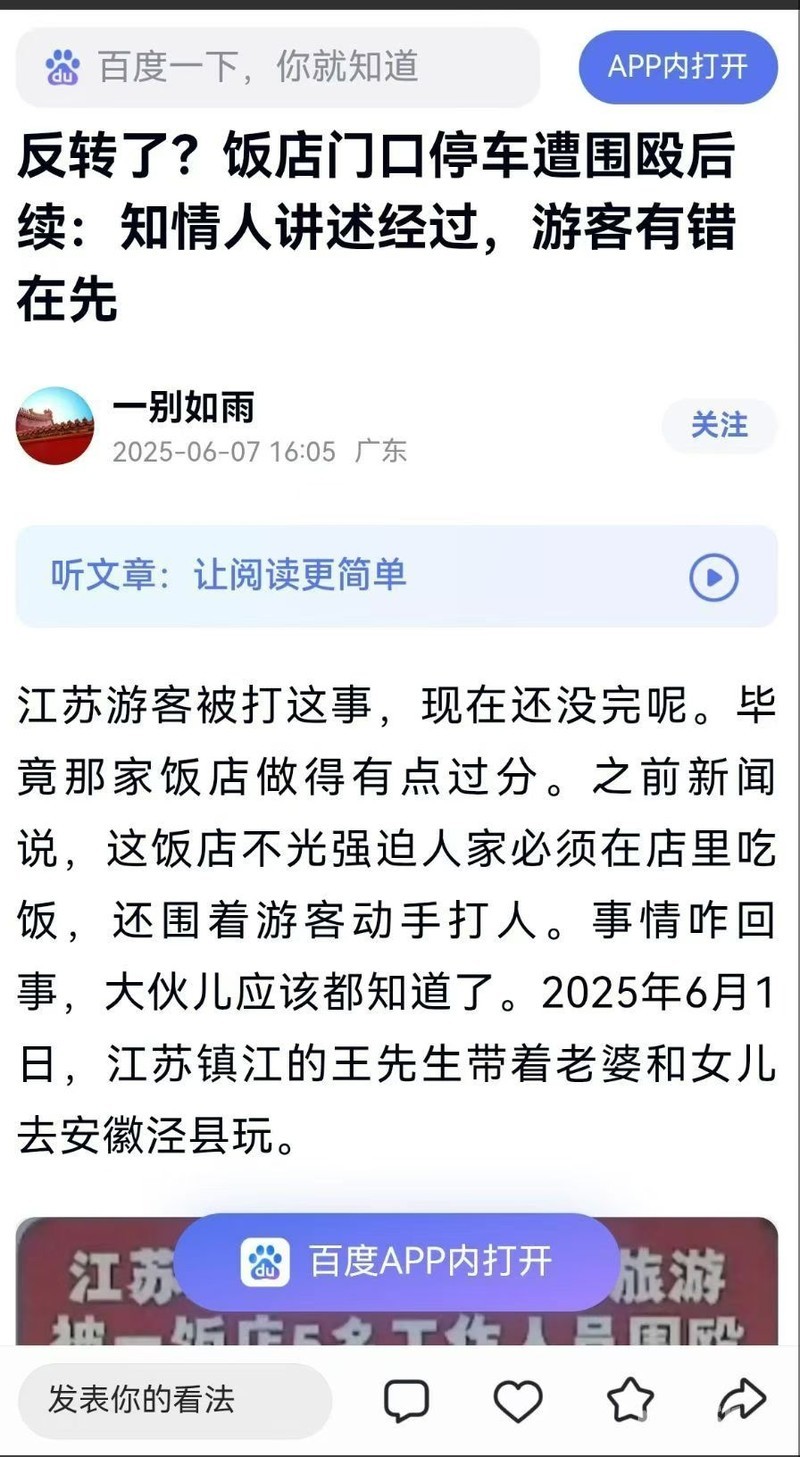This screenshot has height=1457, width=800.
Task: Open the comments bubble icon
Action: [x=407, y=1400]
